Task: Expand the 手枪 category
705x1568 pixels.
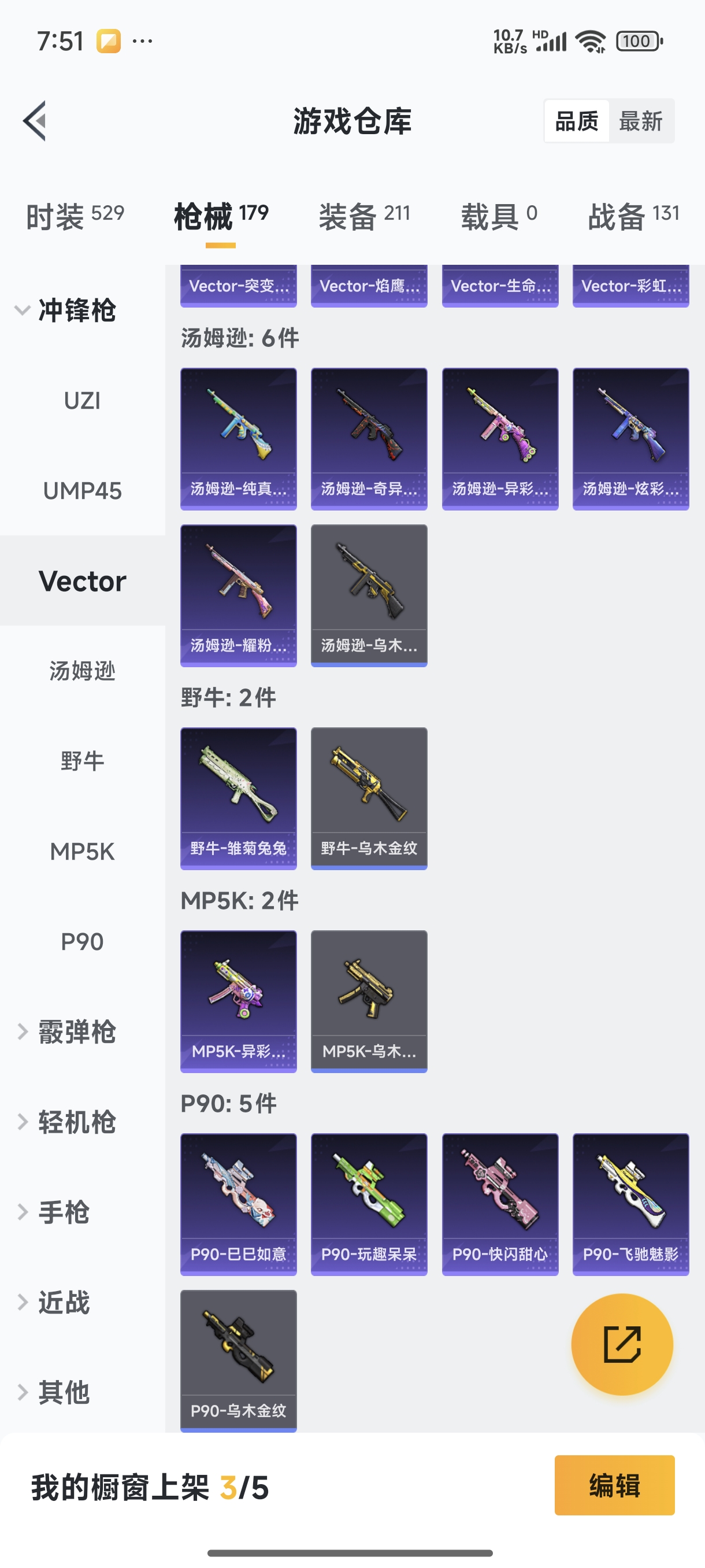Action: click(64, 1212)
